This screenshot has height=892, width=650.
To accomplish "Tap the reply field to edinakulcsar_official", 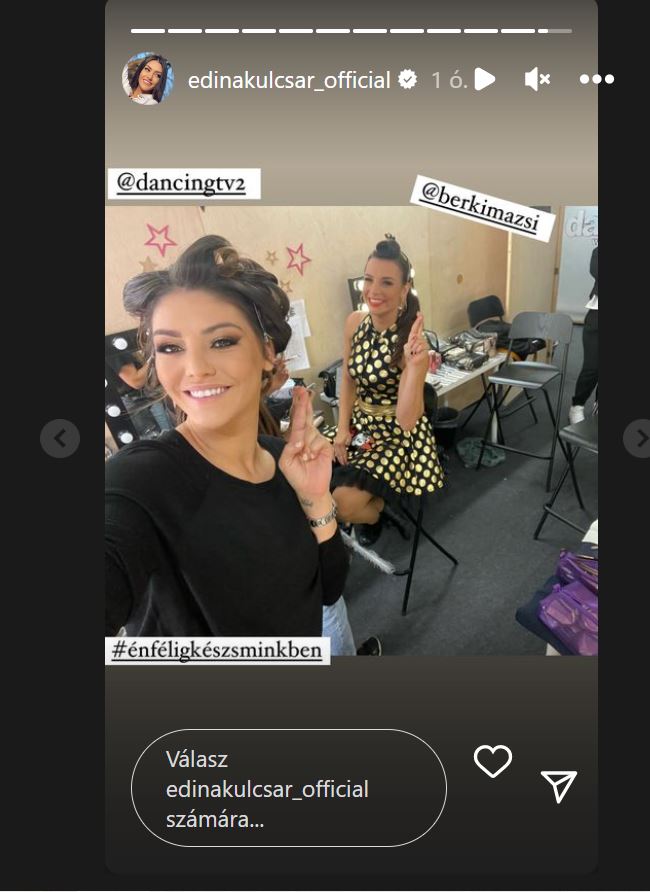I will click(288, 789).
